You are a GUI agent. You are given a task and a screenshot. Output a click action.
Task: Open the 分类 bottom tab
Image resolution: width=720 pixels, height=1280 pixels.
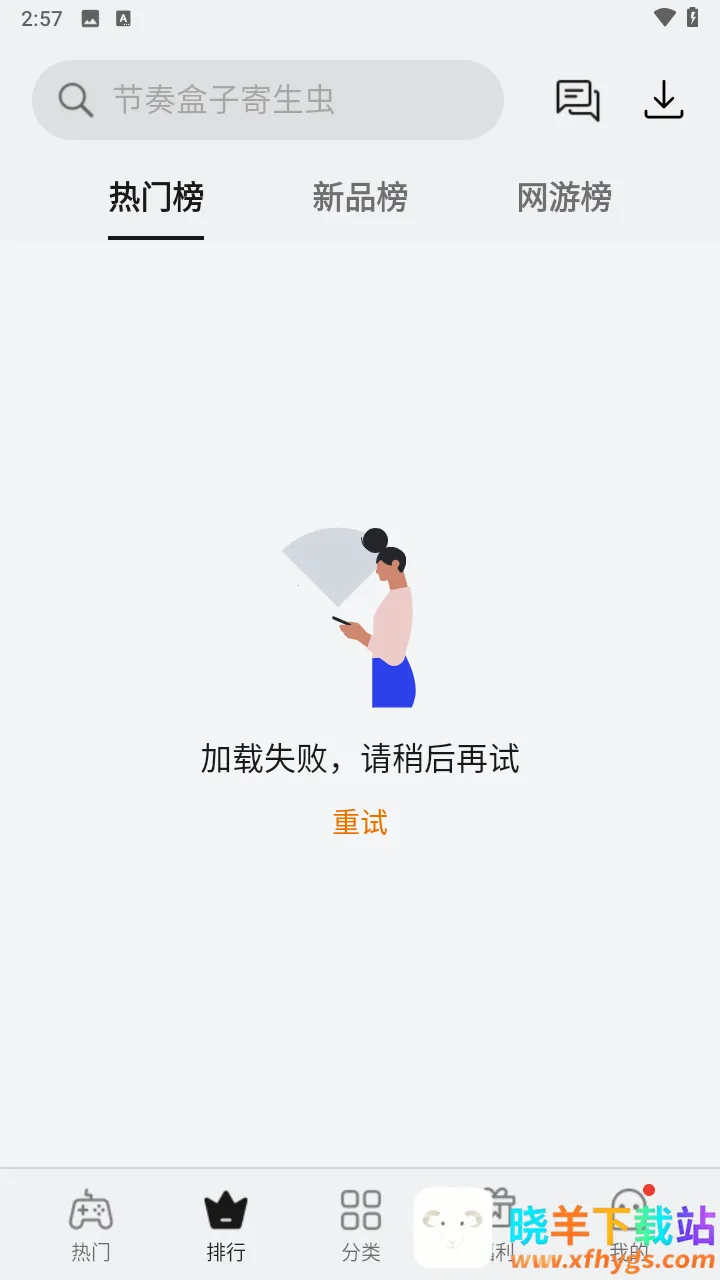(x=360, y=1225)
